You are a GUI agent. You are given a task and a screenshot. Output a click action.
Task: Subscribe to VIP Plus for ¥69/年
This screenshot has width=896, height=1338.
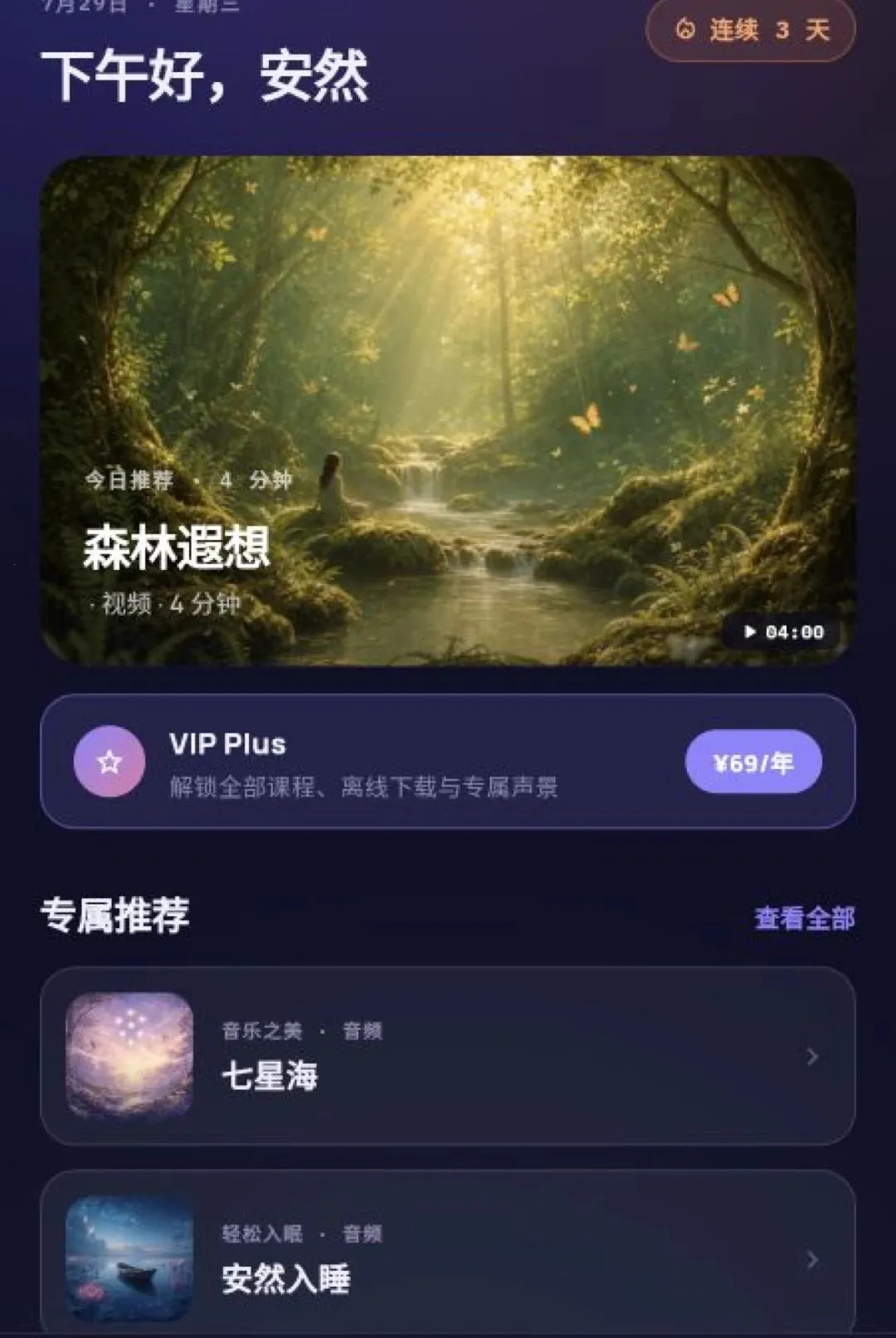(753, 762)
